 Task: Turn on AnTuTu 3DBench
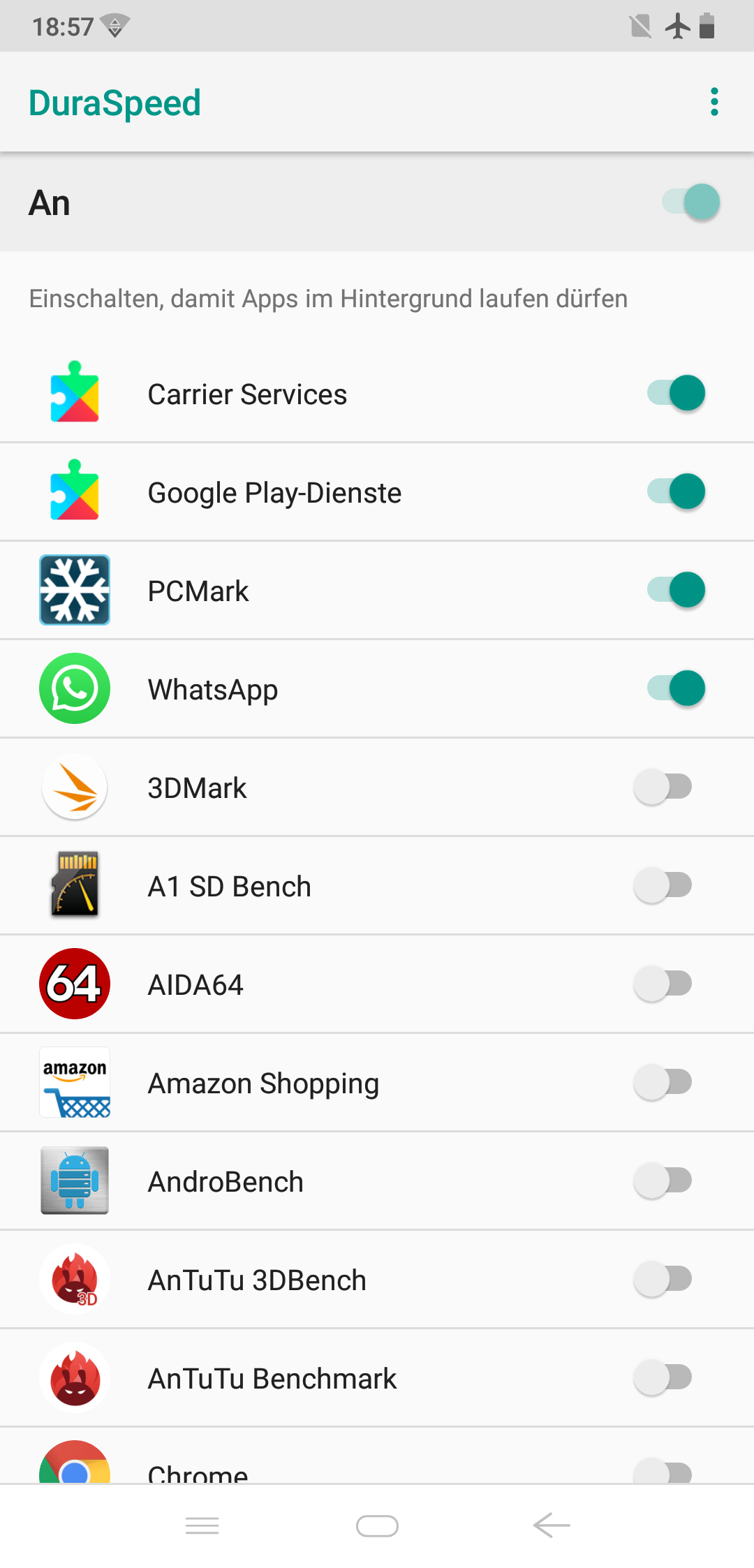pos(663,1279)
